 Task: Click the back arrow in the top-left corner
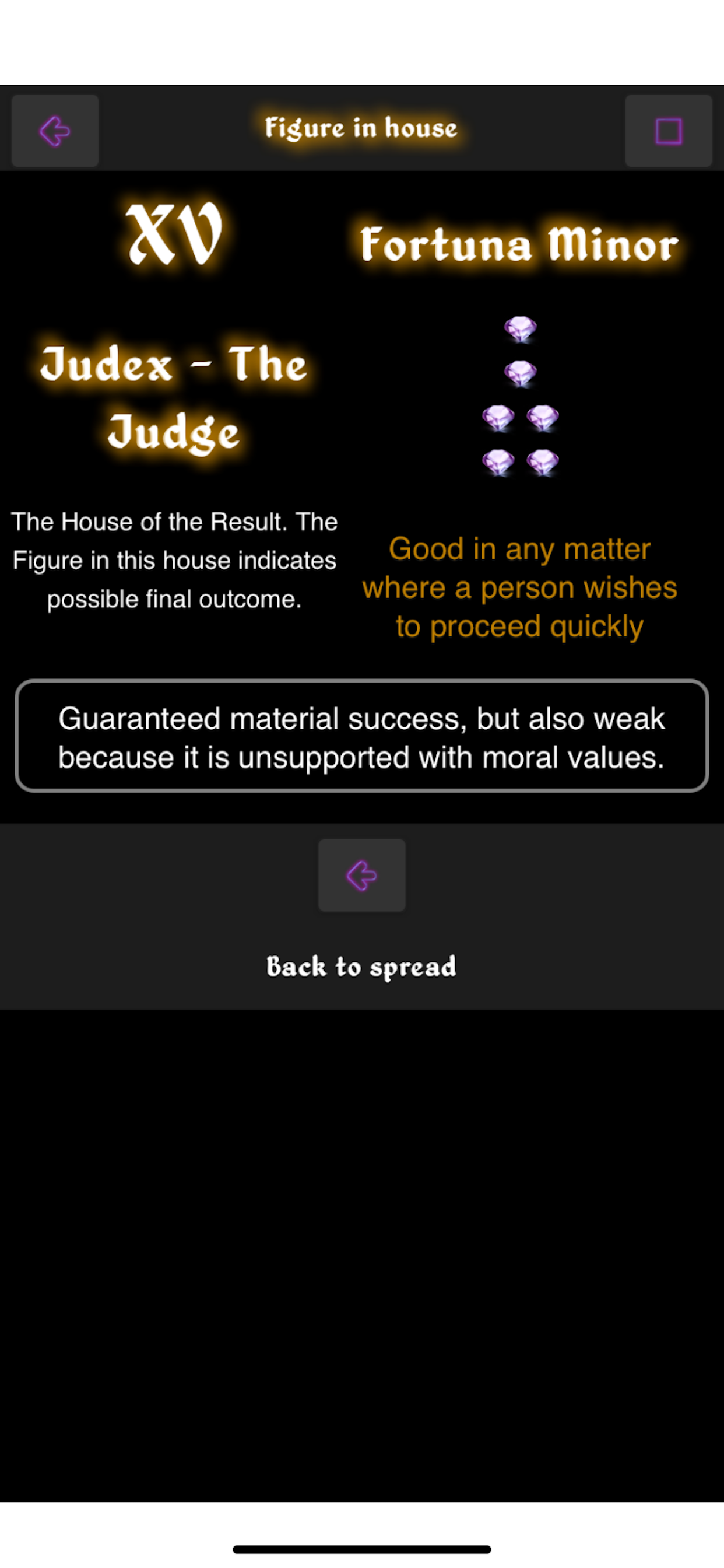point(55,130)
